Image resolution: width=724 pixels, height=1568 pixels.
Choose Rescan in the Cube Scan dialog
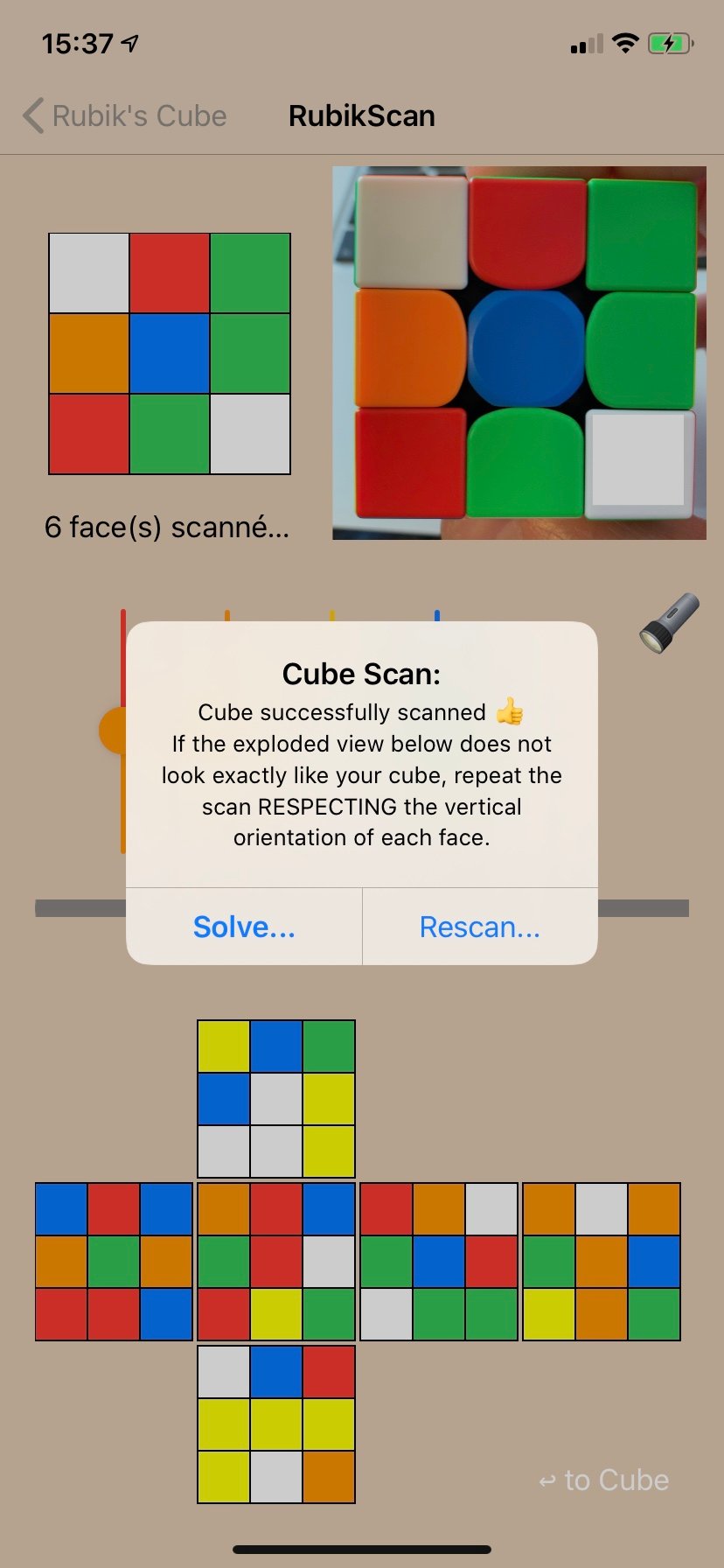479,927
